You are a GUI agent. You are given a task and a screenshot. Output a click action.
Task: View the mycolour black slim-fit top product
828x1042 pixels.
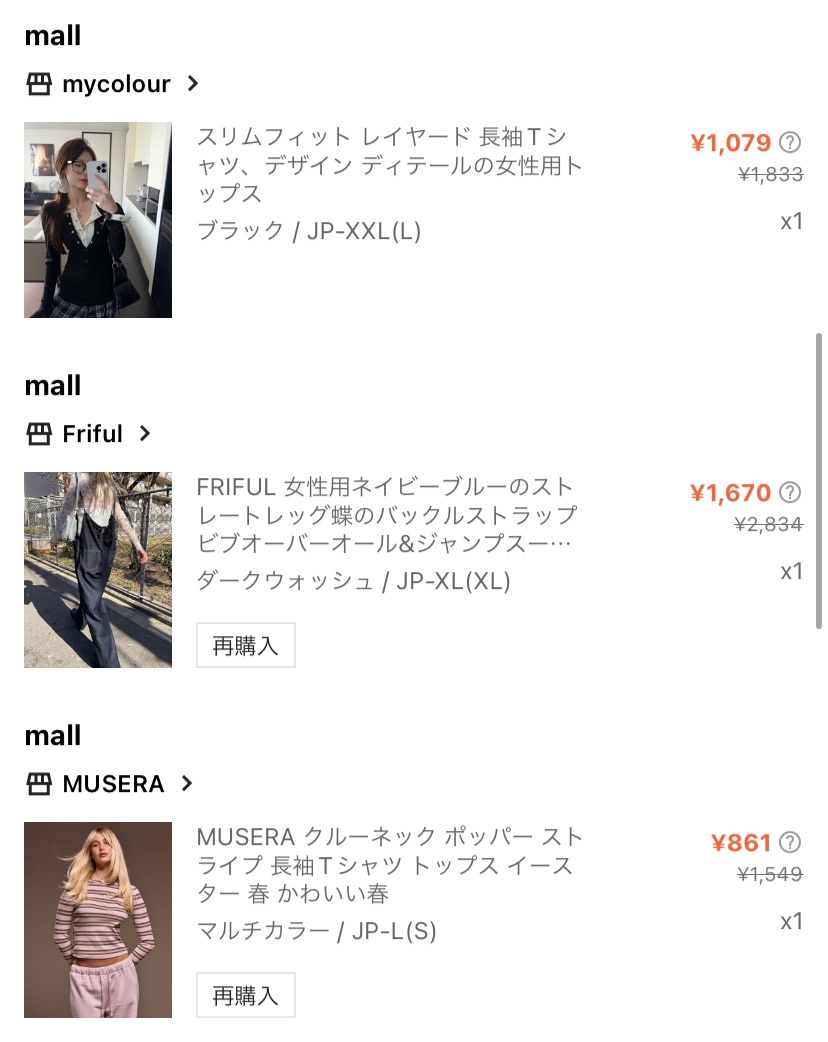tap(98, 220)
